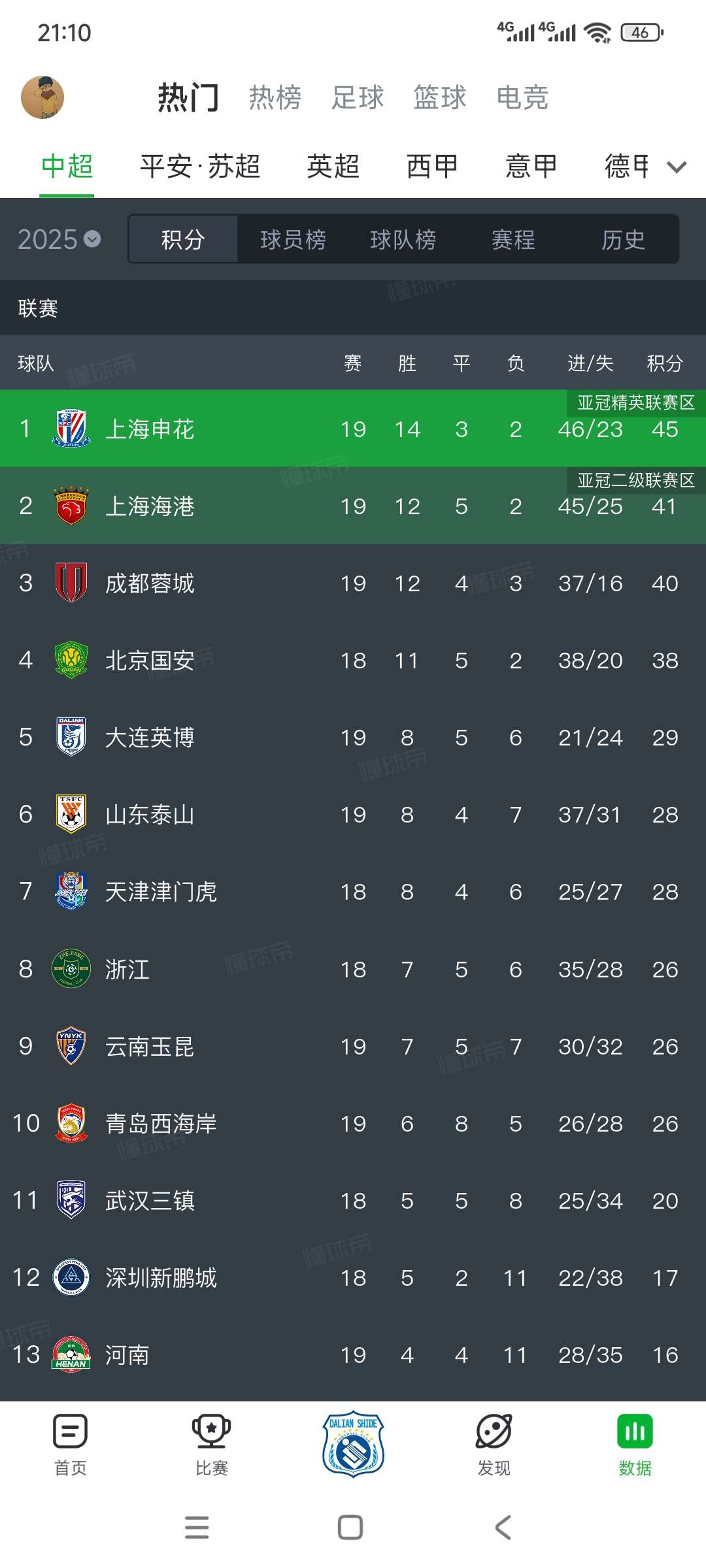The width and height of the screenshot is (706, 1568).
Task: Switch to the 足球 top tab
Action: point(358,97)
